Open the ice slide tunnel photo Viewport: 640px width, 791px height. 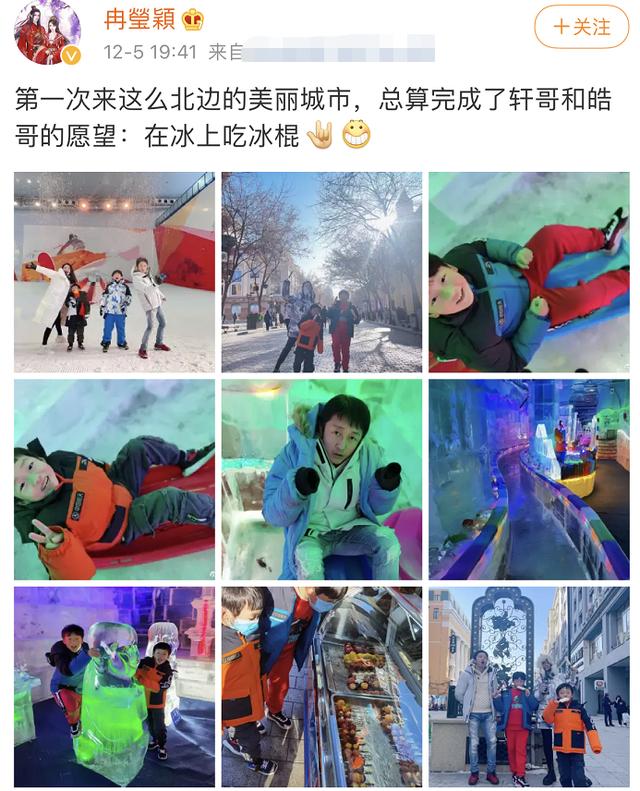point(528,479)
